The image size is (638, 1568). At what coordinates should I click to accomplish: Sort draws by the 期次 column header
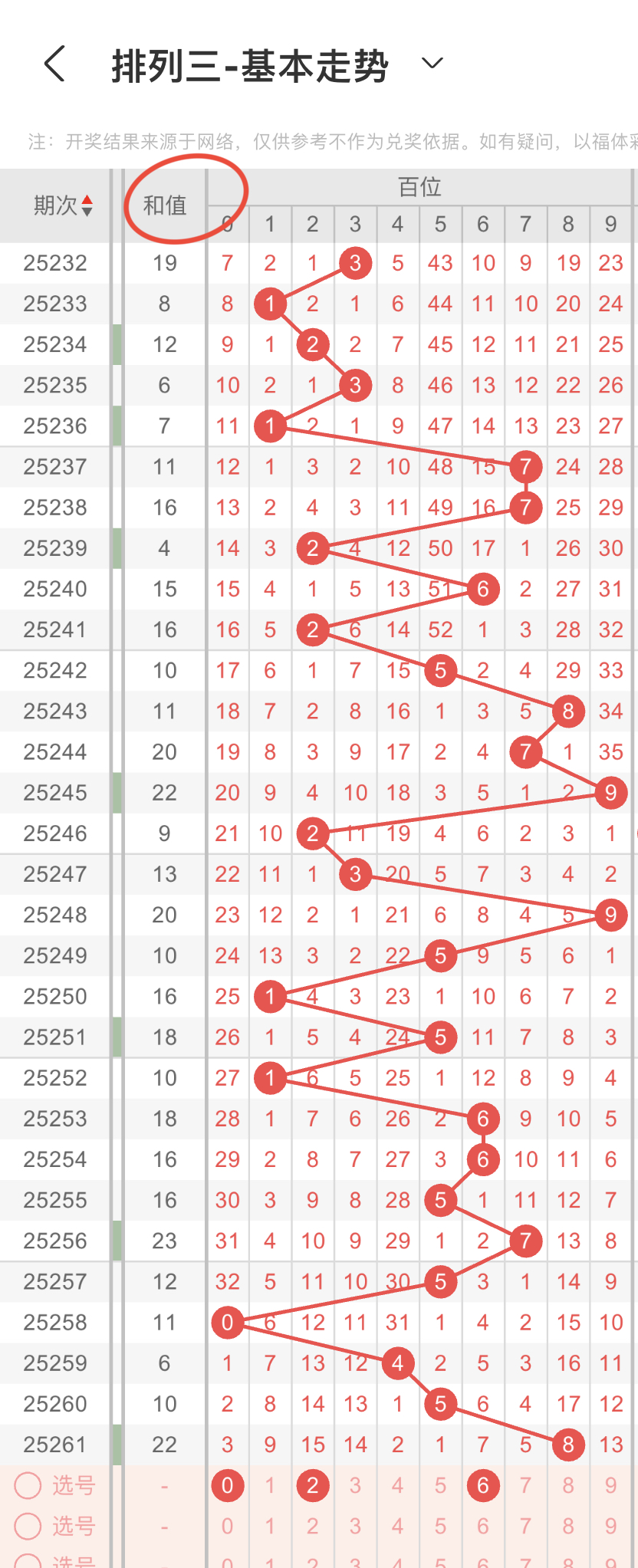[x=63, y=205]
